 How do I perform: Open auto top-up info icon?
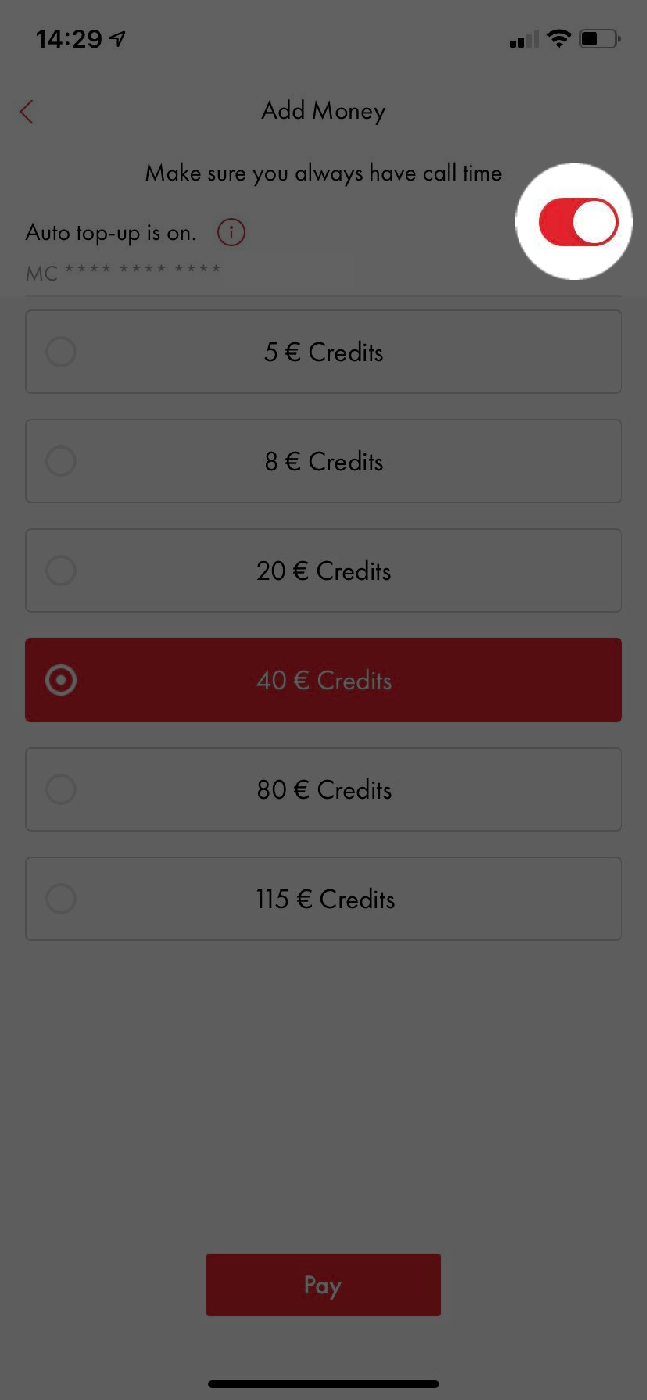tap(231, 233)
